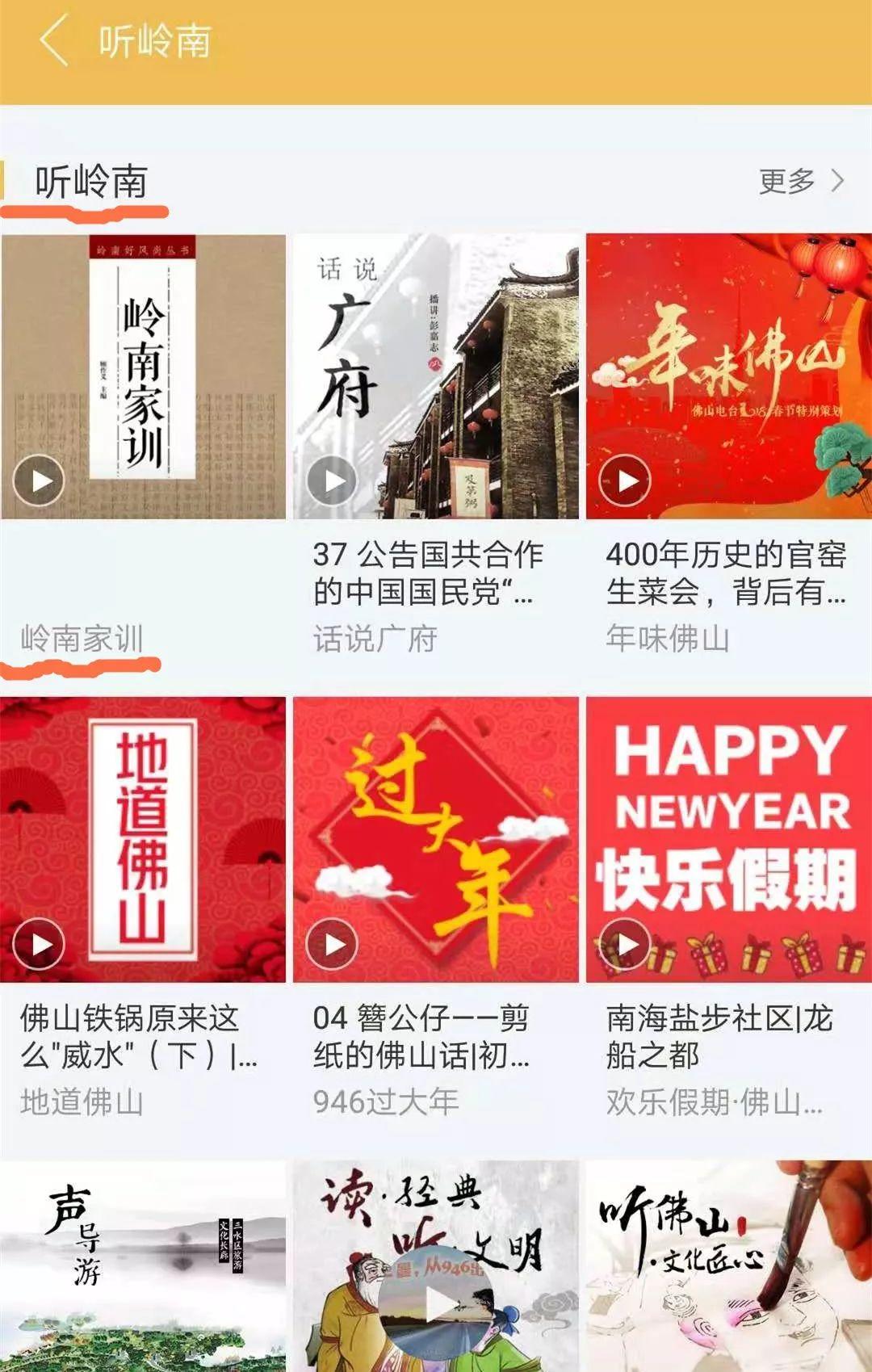Open the 声导游 album tile
The image size is (872, 1372).
(x=143, y=1265)
